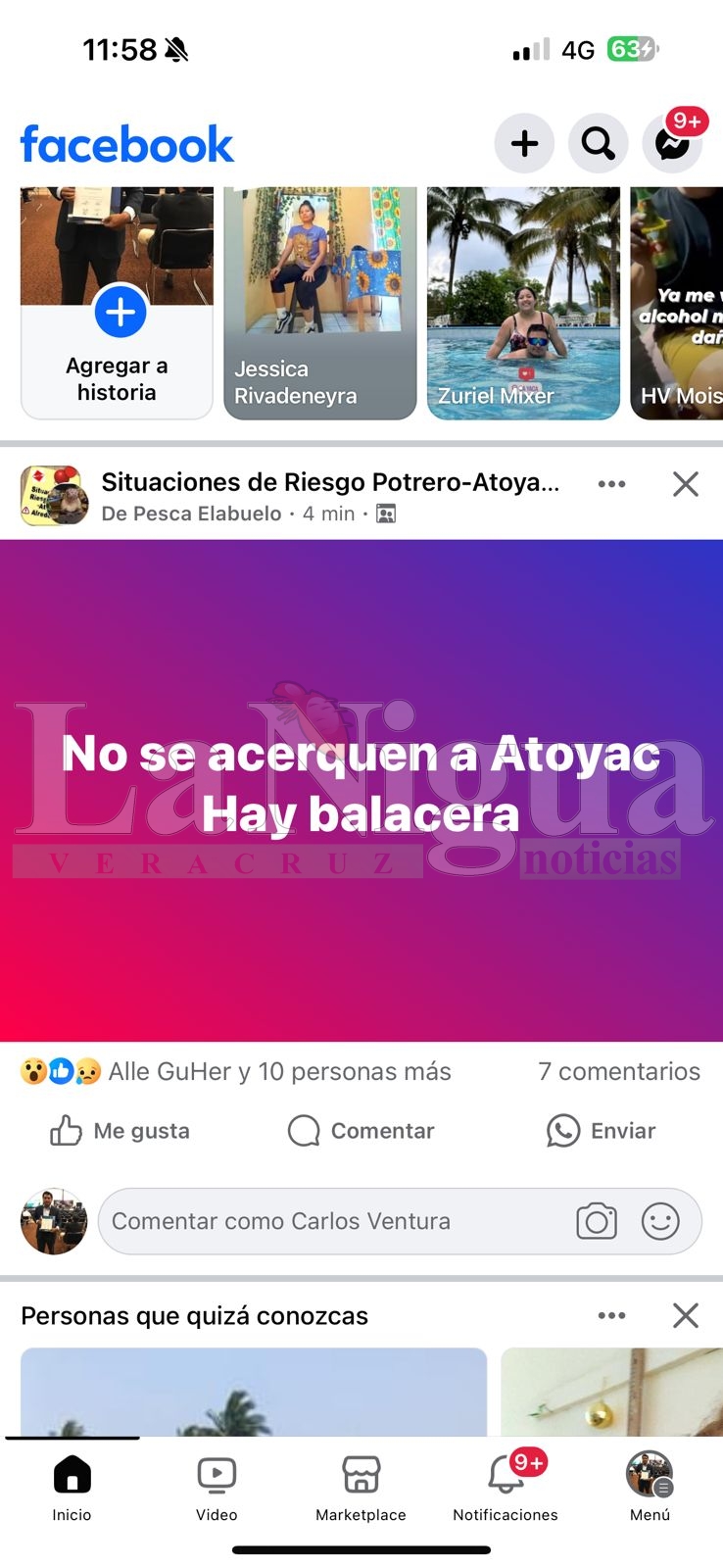Open the Situaciones de Riesgo Potrero-Atoyac group
Image resolution: width=723 pixels, height=1568 pixels.
pyautogui.click(x=330, y=482)
